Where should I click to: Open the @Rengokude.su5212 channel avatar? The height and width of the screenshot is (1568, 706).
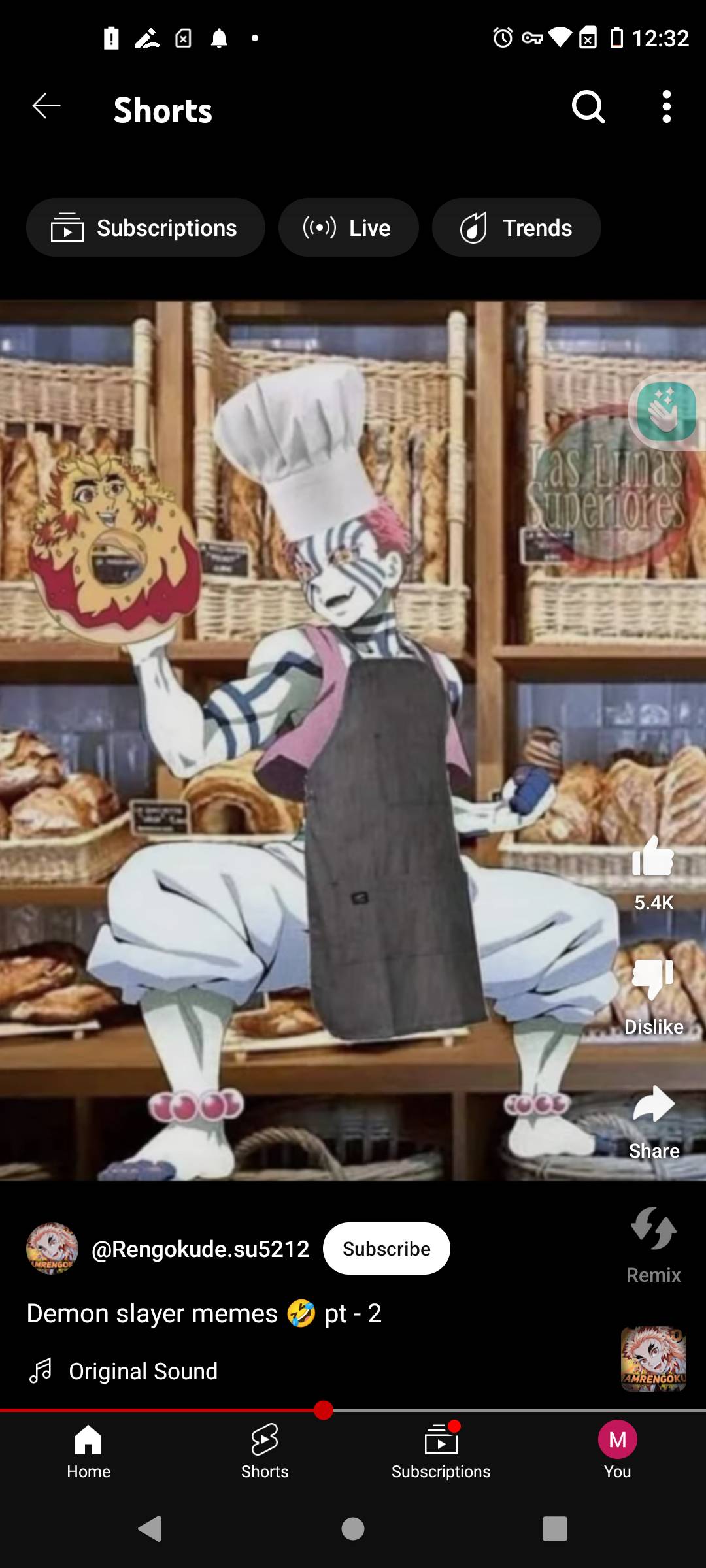[x=52, y=1249]
